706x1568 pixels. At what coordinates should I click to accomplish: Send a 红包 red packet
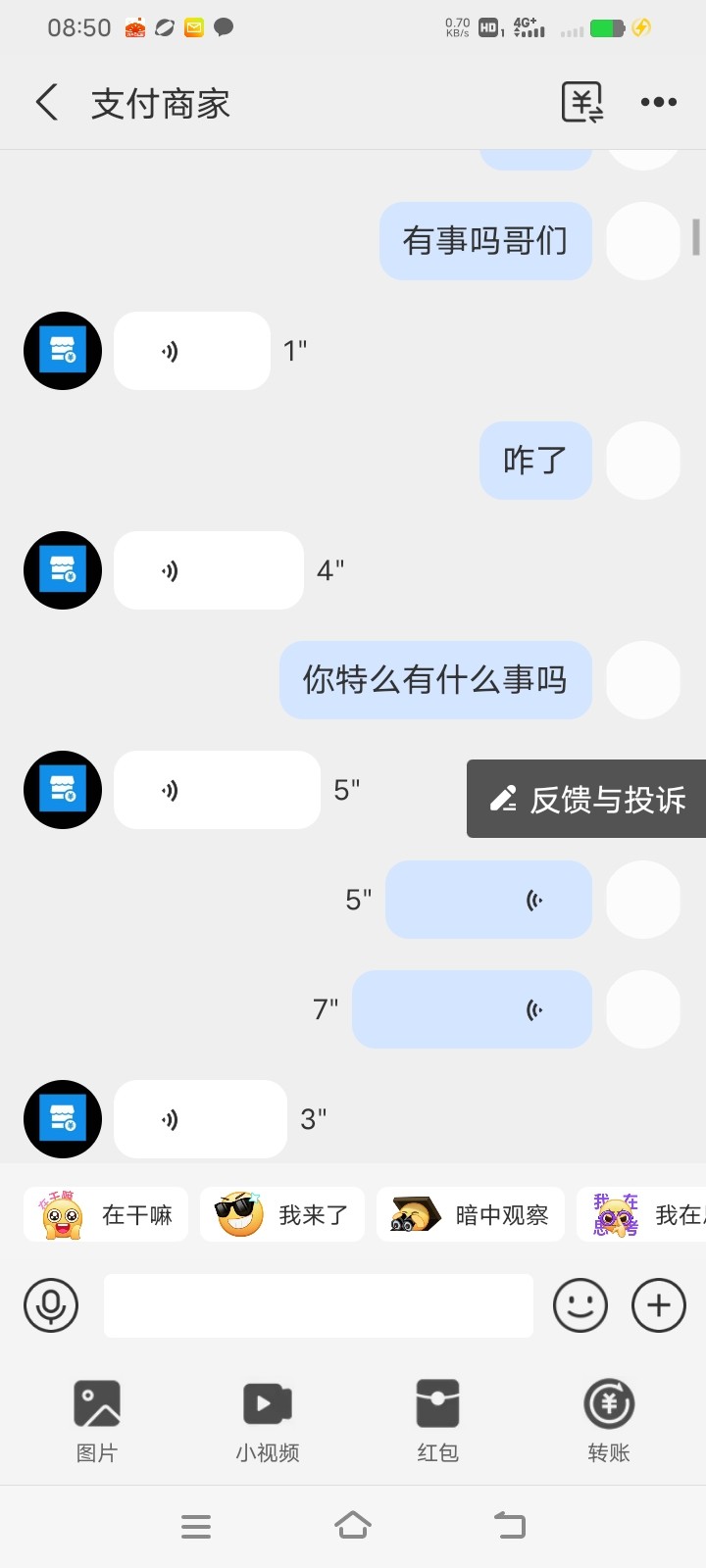437,1419
